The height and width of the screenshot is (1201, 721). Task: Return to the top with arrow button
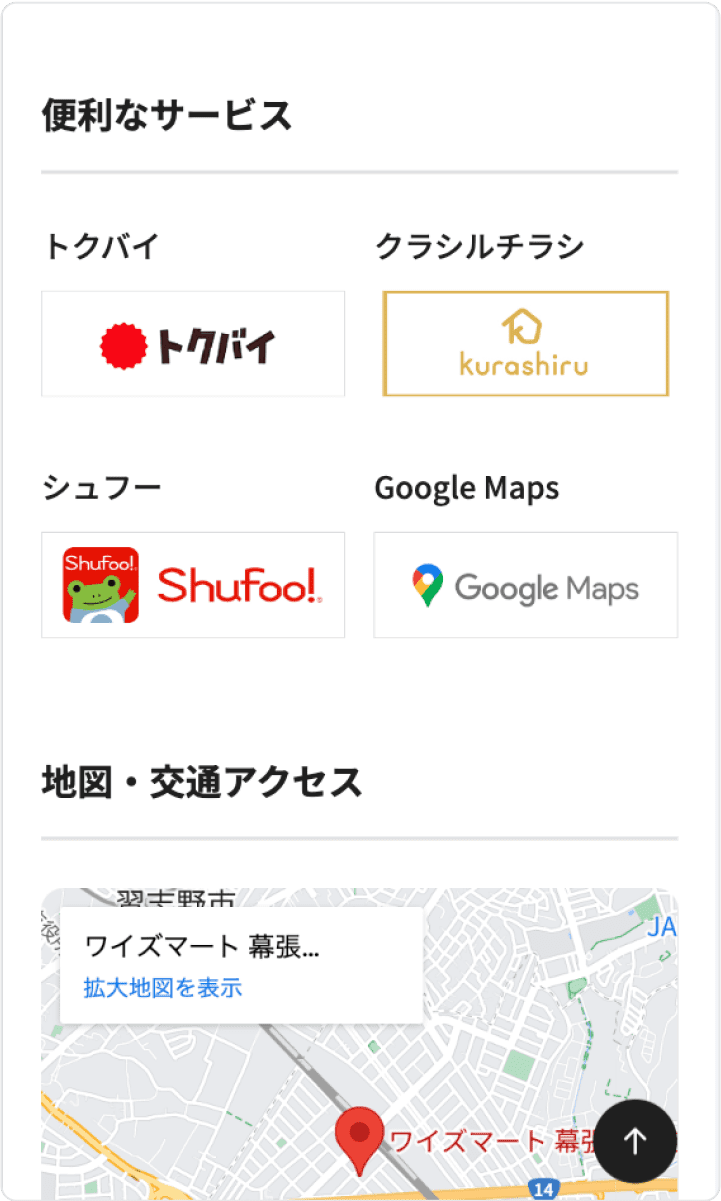point(636,1142)
